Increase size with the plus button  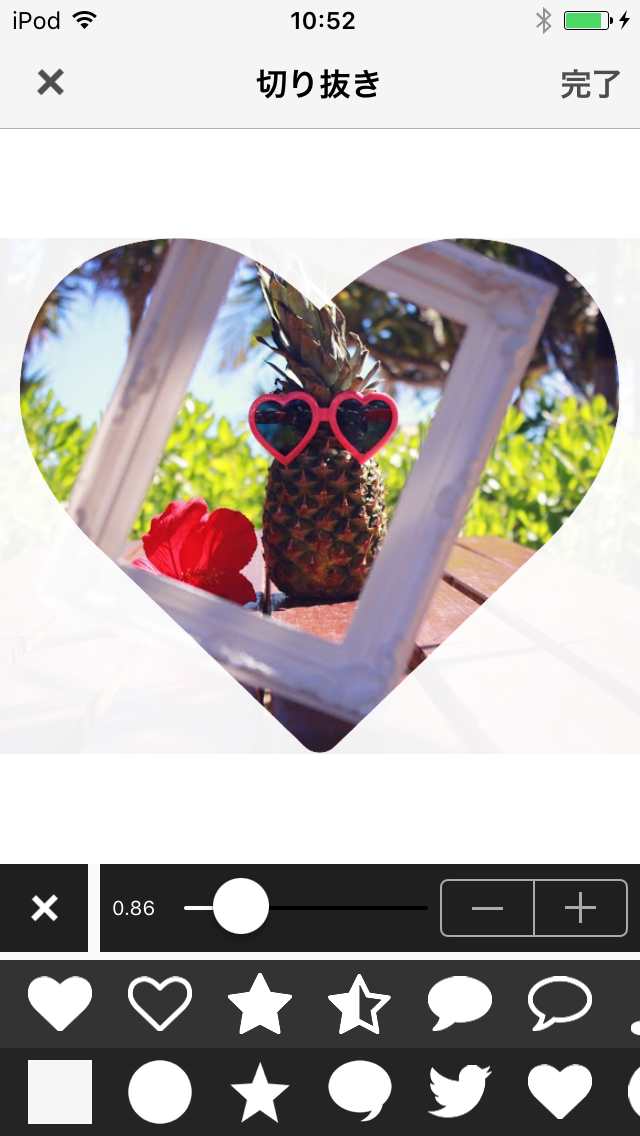(580, 908)
